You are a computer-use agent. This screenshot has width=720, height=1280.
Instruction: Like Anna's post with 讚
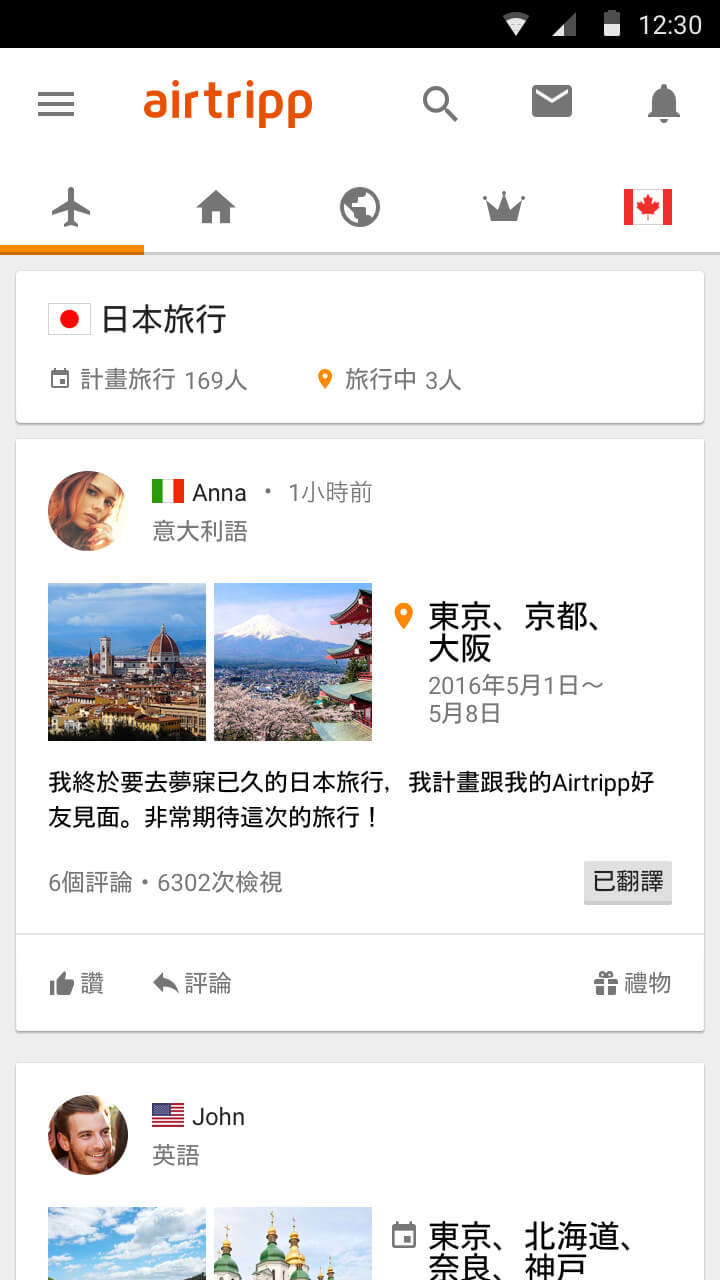coord(77,984)
